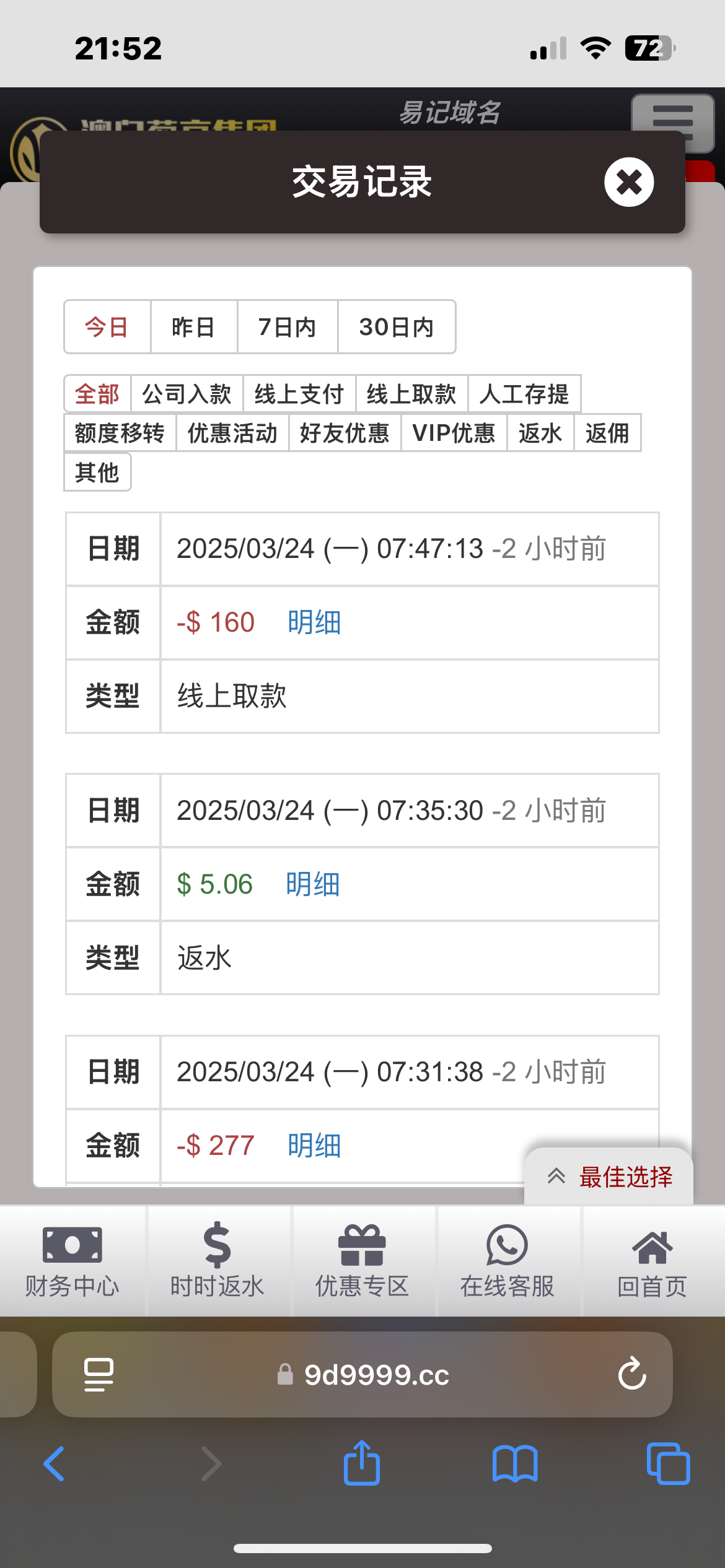Open 在线客服 support
Image resolution: width=725 pixels, height=1568 pixels.
tap(507, 1261)
